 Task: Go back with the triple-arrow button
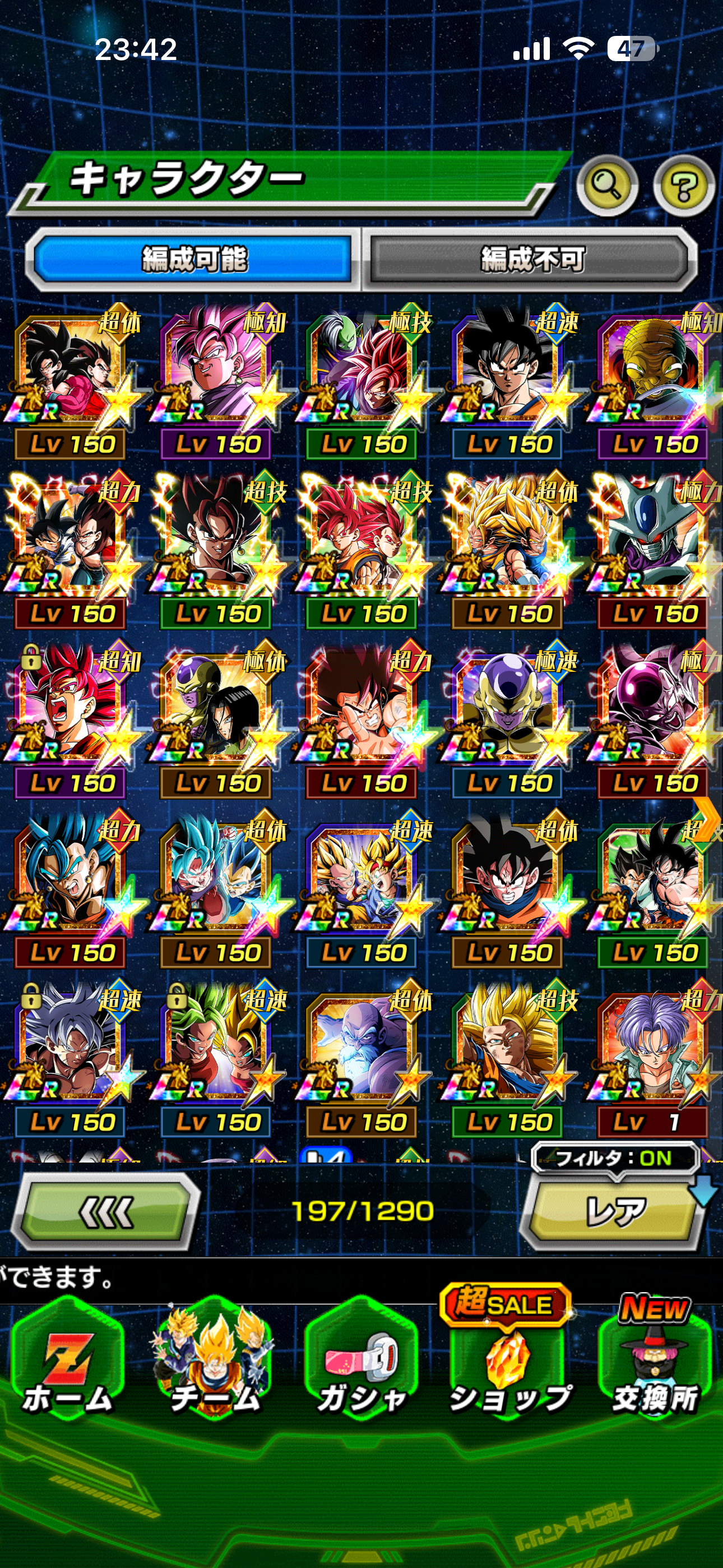[x=106, y=1211]
